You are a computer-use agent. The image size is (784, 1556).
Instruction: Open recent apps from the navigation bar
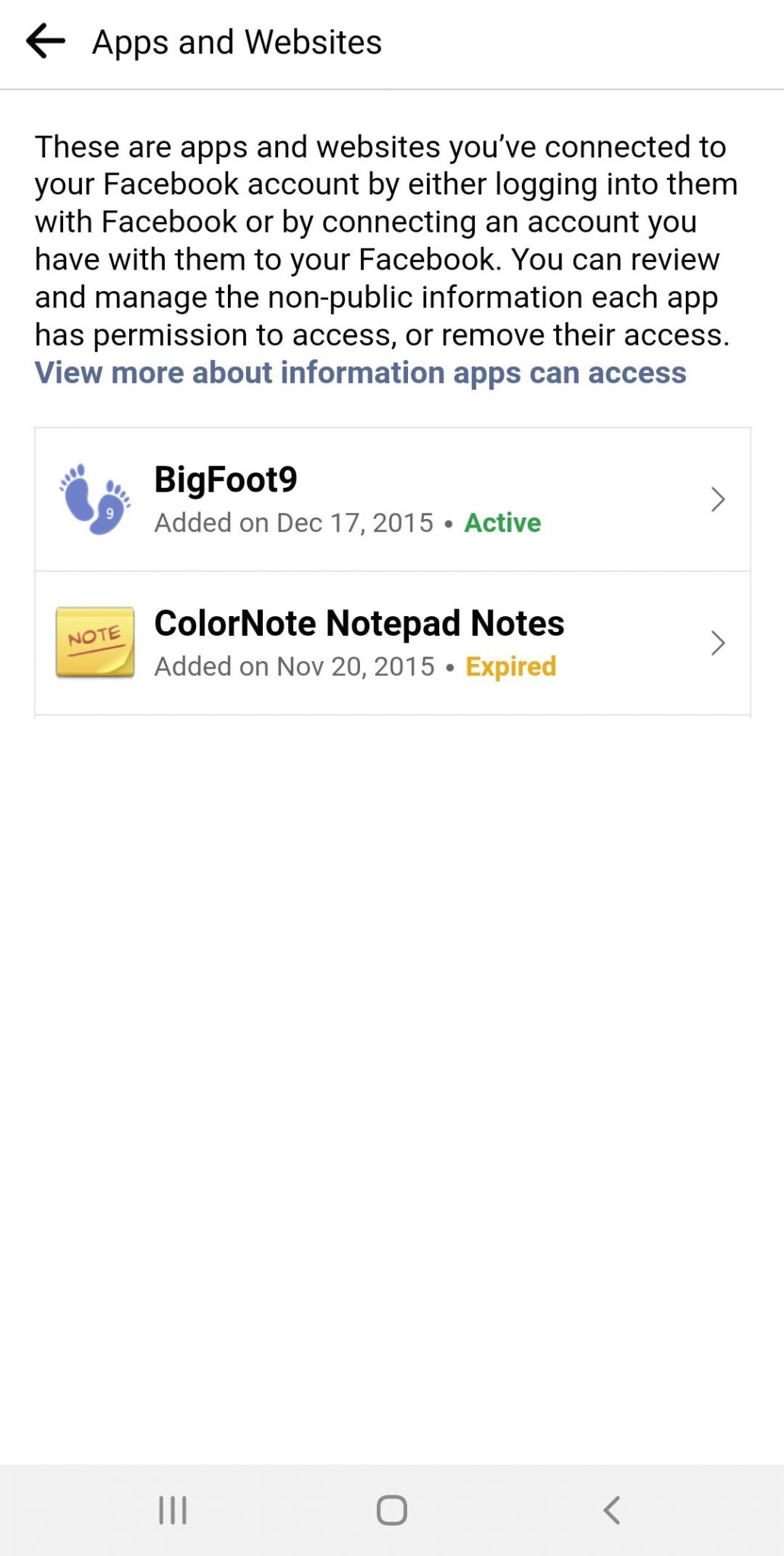point(172,1510)
